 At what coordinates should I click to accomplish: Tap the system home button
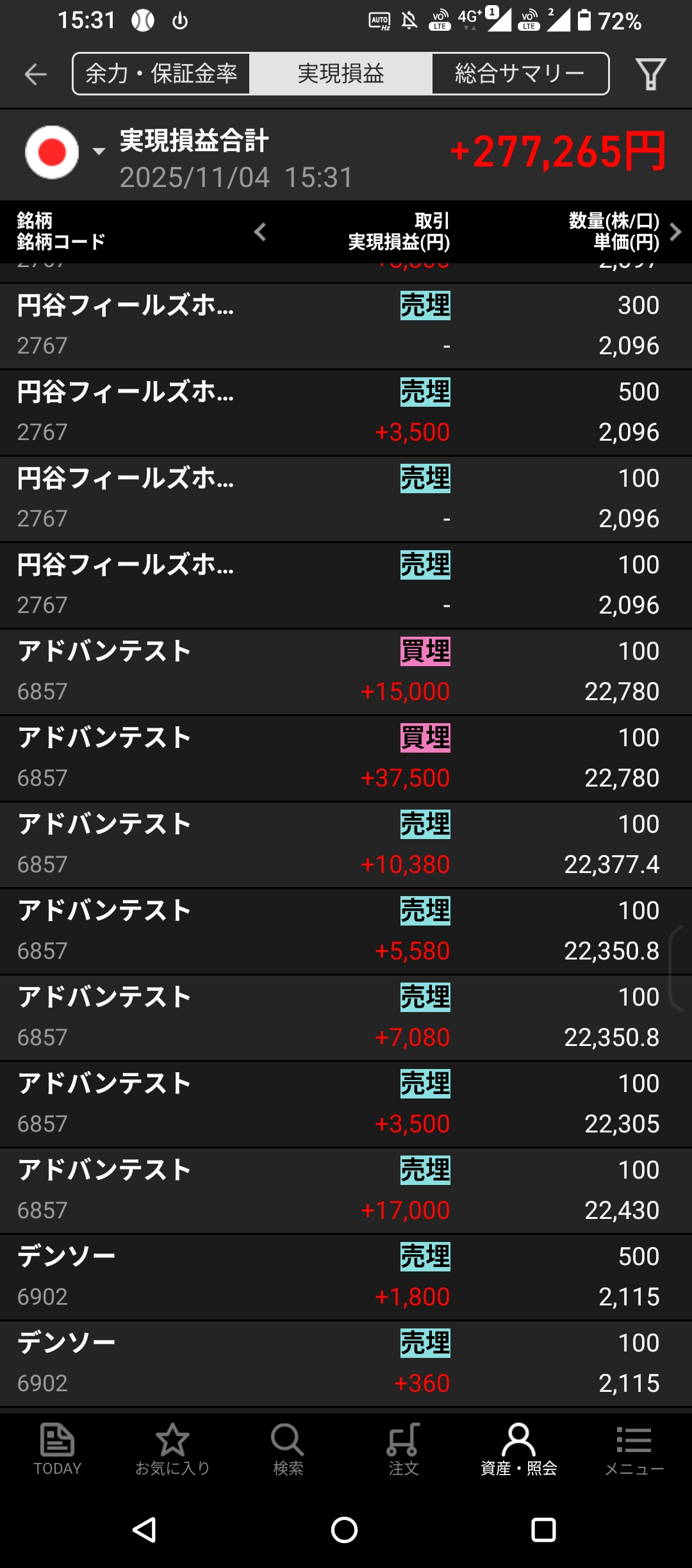tap(345, 1530)
